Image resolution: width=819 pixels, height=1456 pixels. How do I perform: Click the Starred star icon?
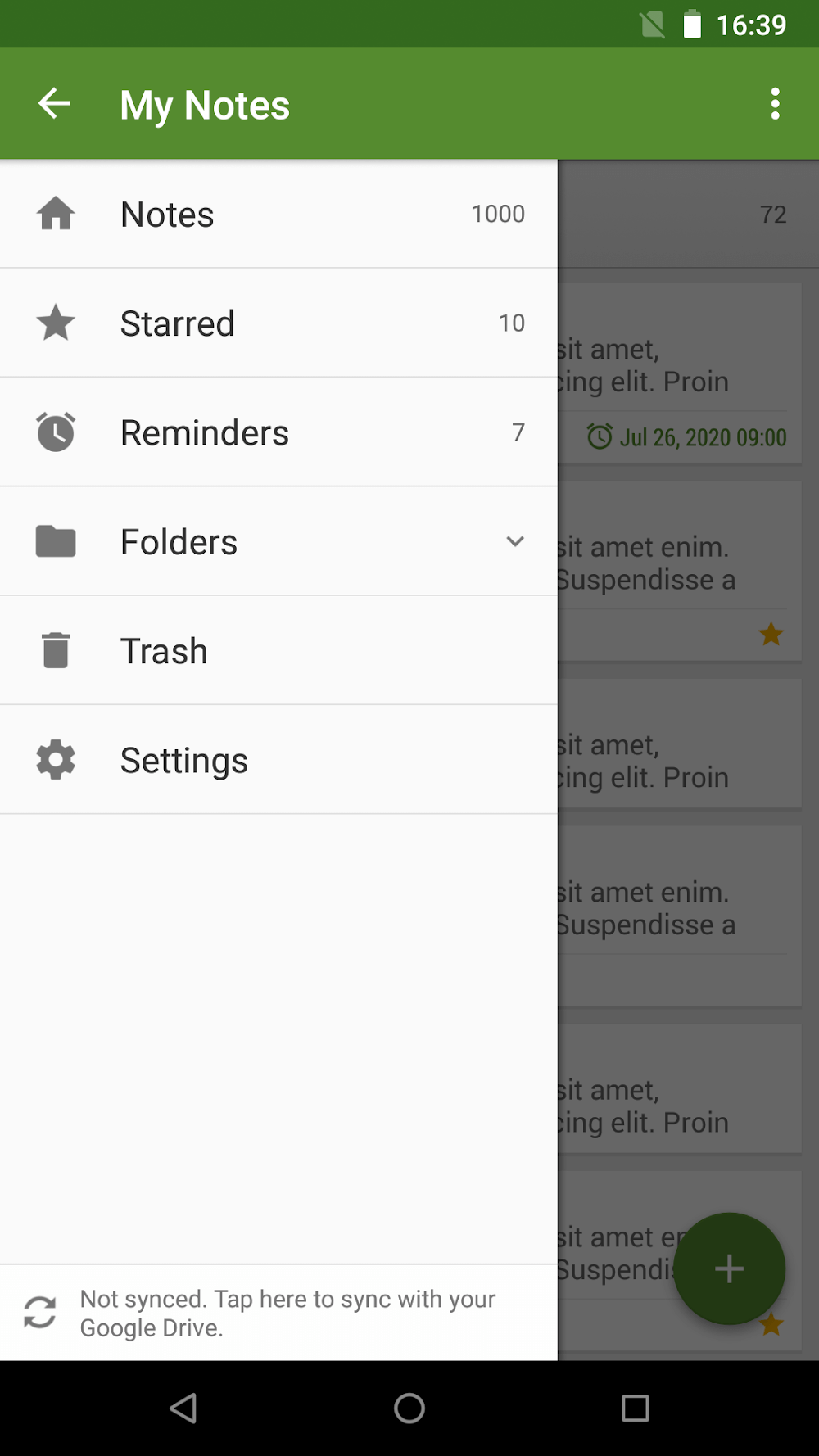pyautogui.click(x=55, y=323)
